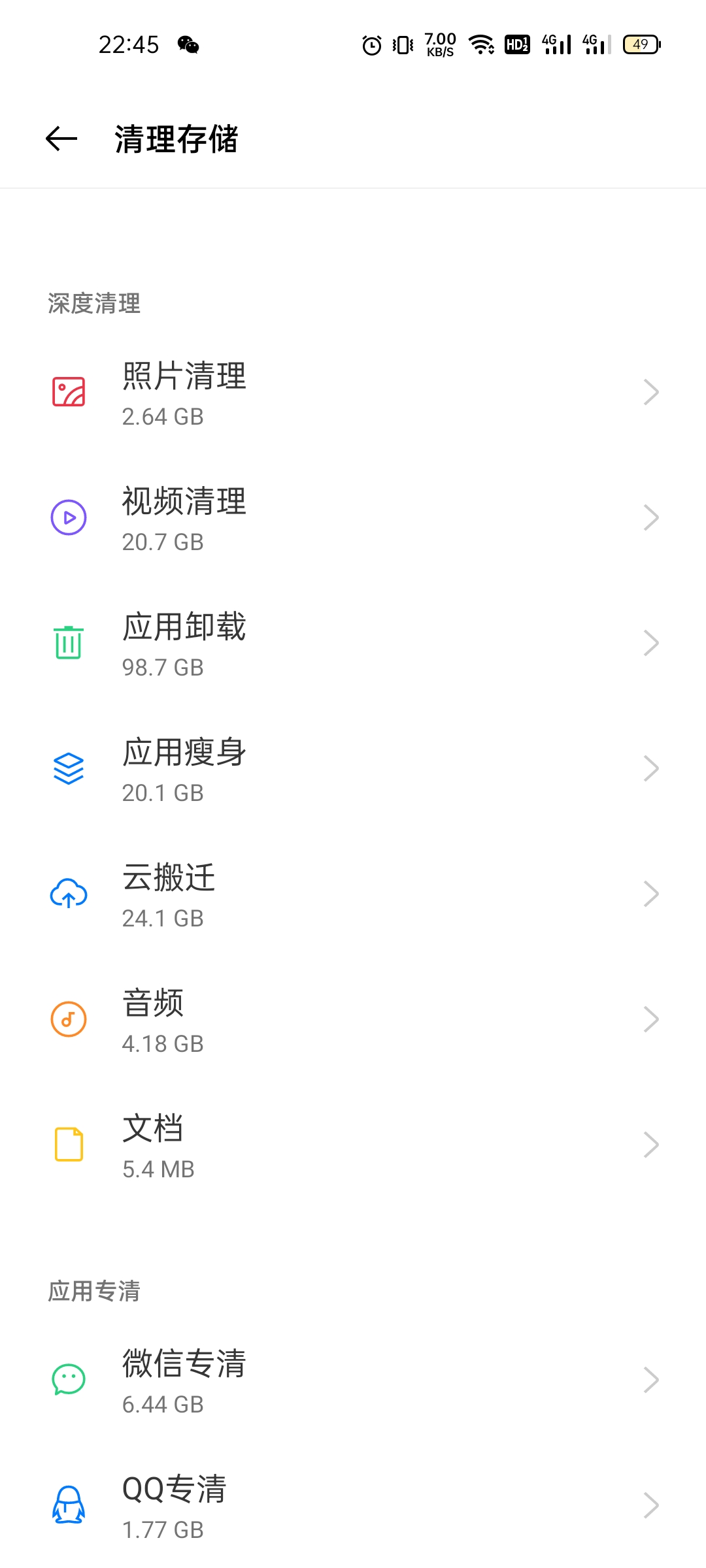This screenshot has width=706, height=1568.
Task: Open 照片清理 photo cleanup
Action: coord(353,392)
